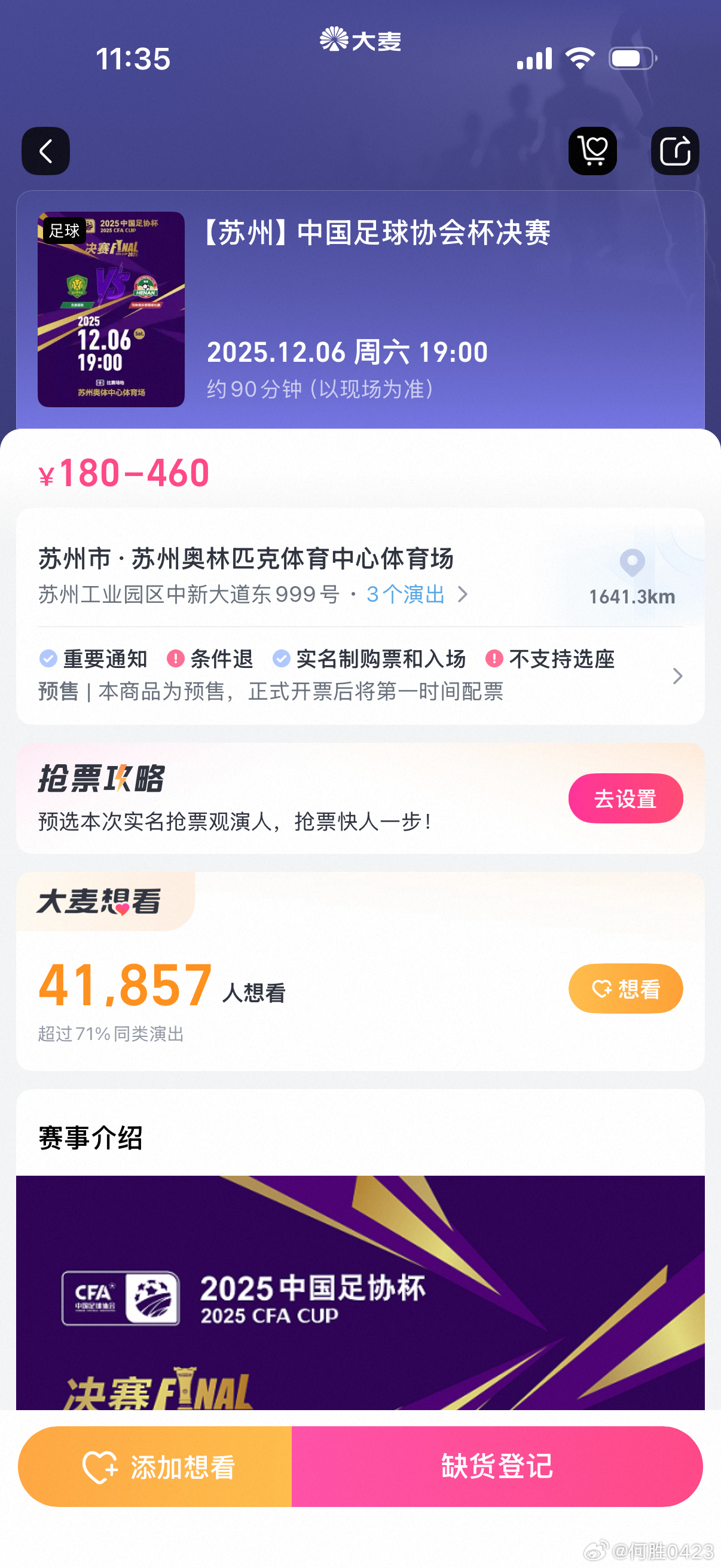Tap the heart icon on 想看 button
Image resolution: width=721 pixels, height=1568 pixels.
pos(601,989)
